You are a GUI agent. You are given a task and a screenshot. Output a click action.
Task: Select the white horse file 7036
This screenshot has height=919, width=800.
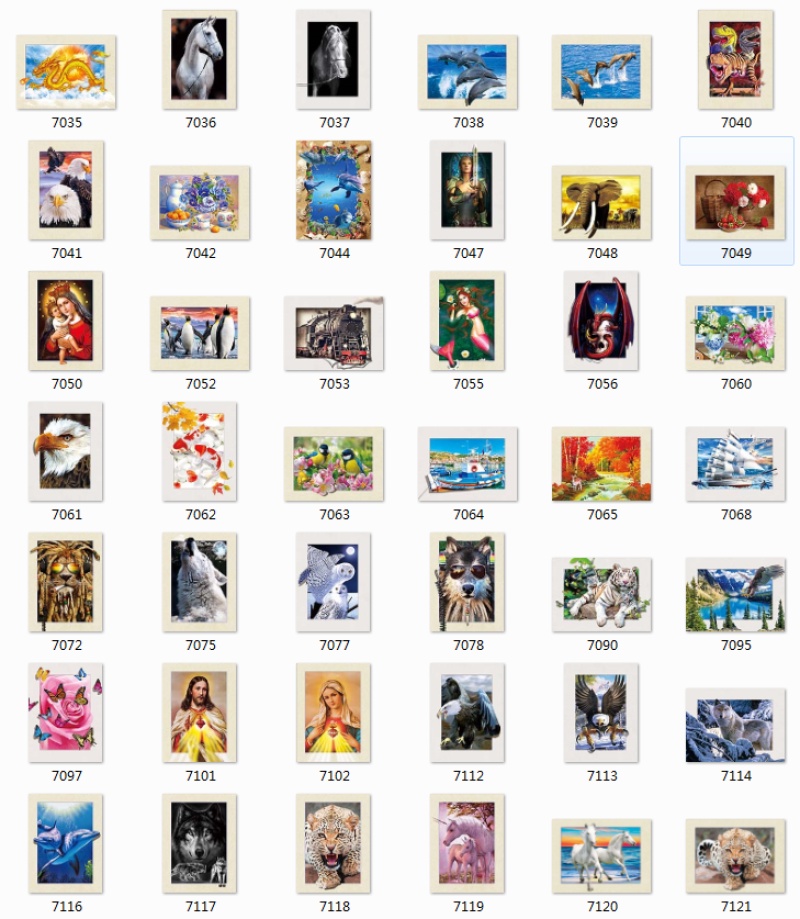coord(200,60)
